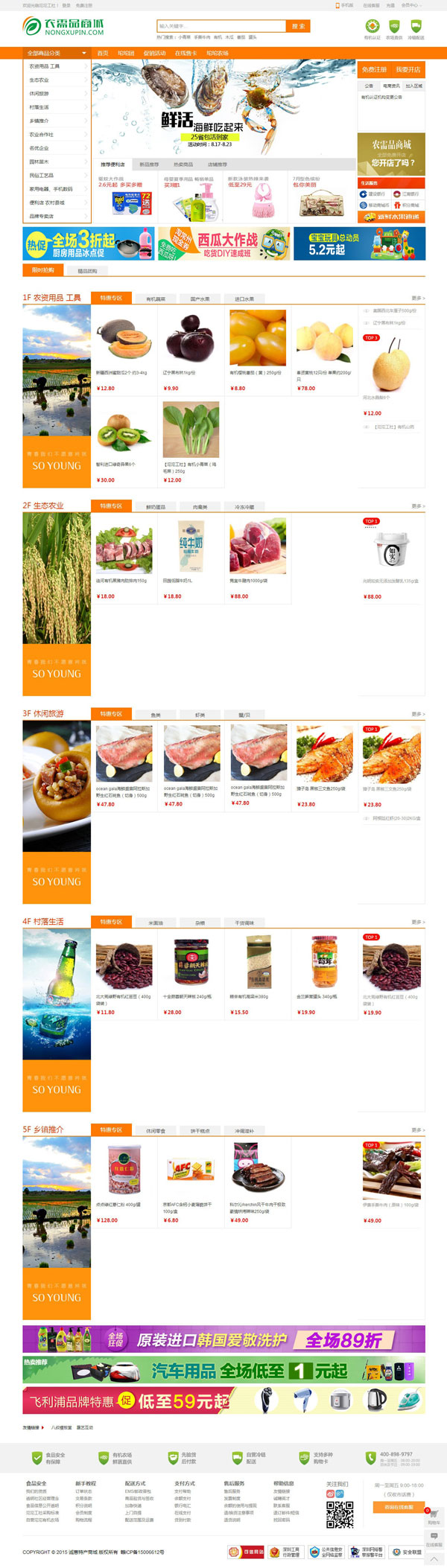Select the 有机蔬菜 tab on floor 1F
Screen dimensions: 447x1568
point(156,299)
